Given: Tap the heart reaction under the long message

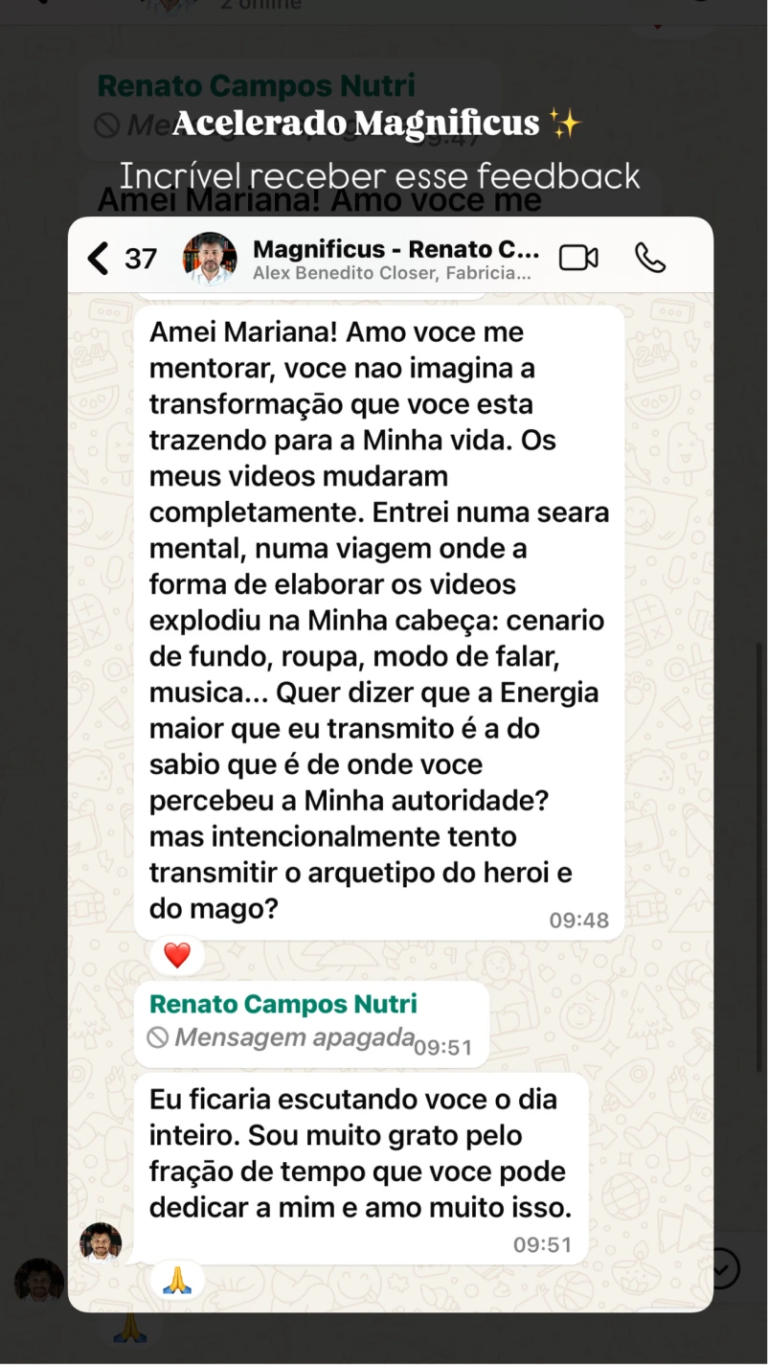Looking at the screenshot, I should pyautogui.click(x=176, y=954).
